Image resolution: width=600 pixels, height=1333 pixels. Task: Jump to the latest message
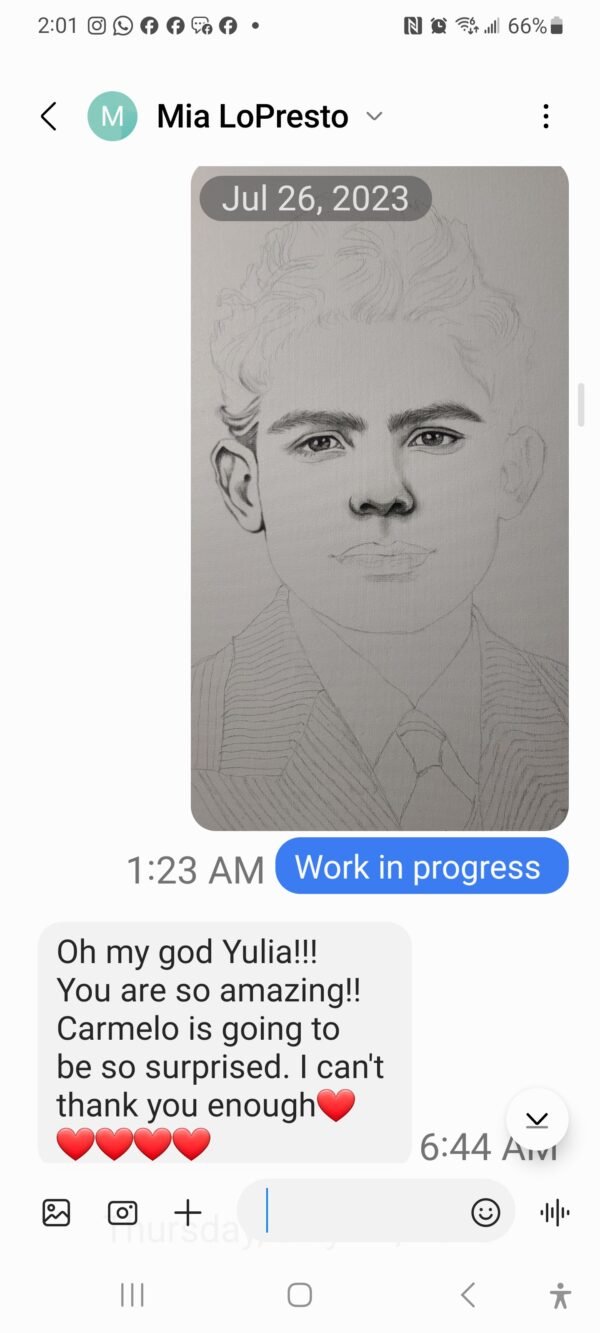[x=537, y=1119]
